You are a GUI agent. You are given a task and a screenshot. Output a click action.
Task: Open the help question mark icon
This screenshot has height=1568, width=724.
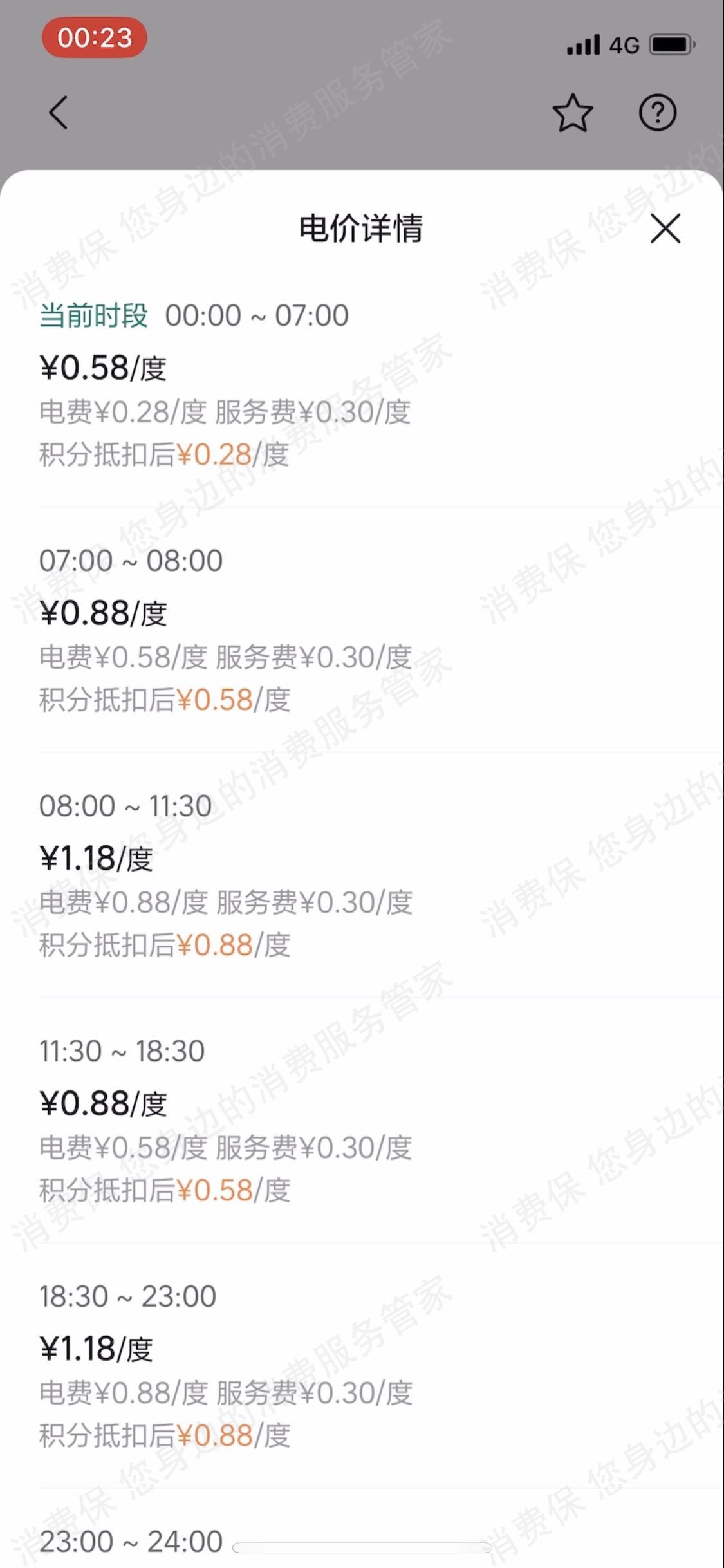[x=657, y=113]
